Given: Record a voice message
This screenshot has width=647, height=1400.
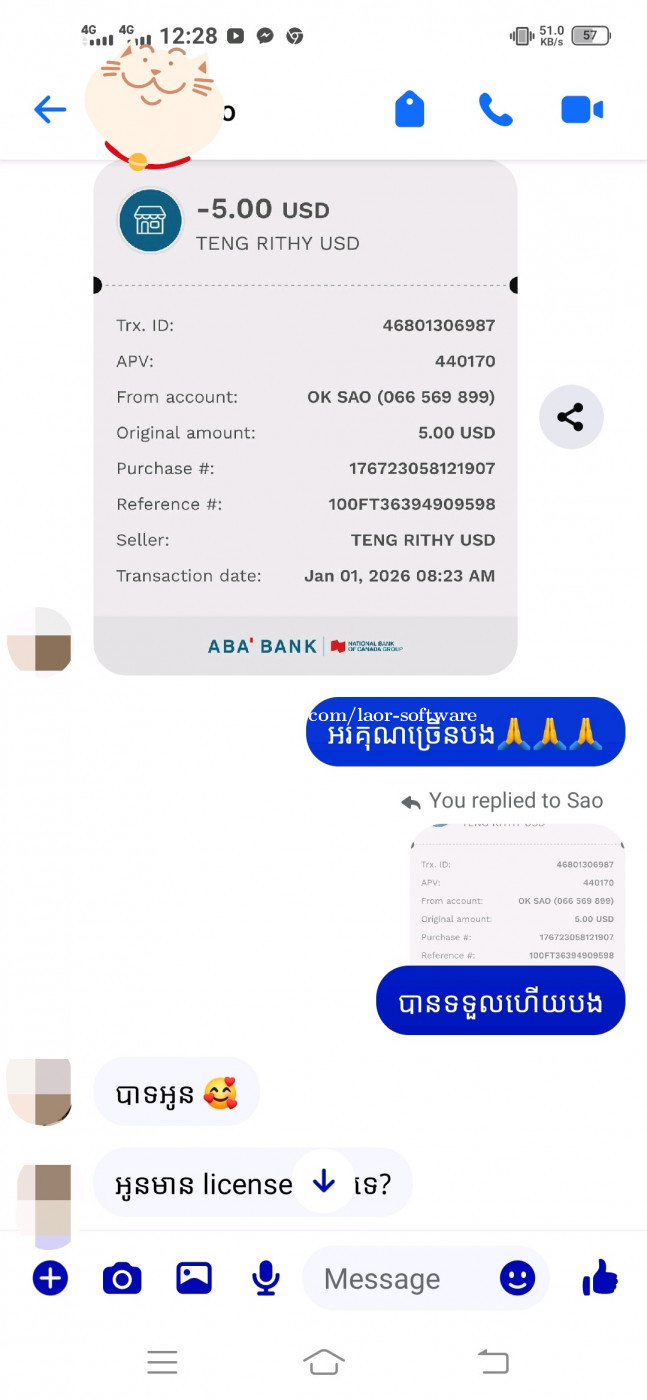Looking at the screenshot, I should click(x=265, y=1278).
